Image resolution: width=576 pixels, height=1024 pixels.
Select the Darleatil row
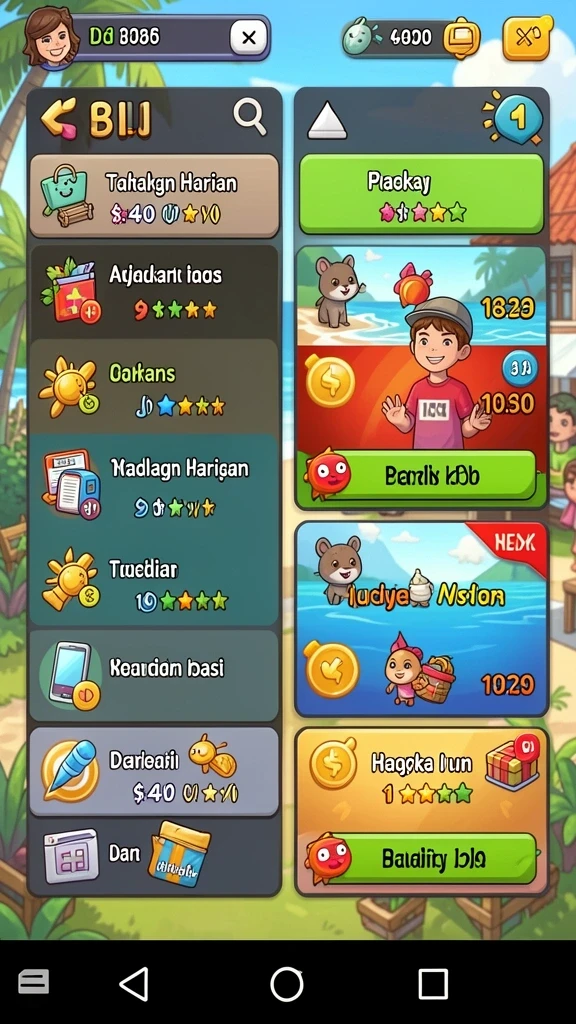point(154,773)
